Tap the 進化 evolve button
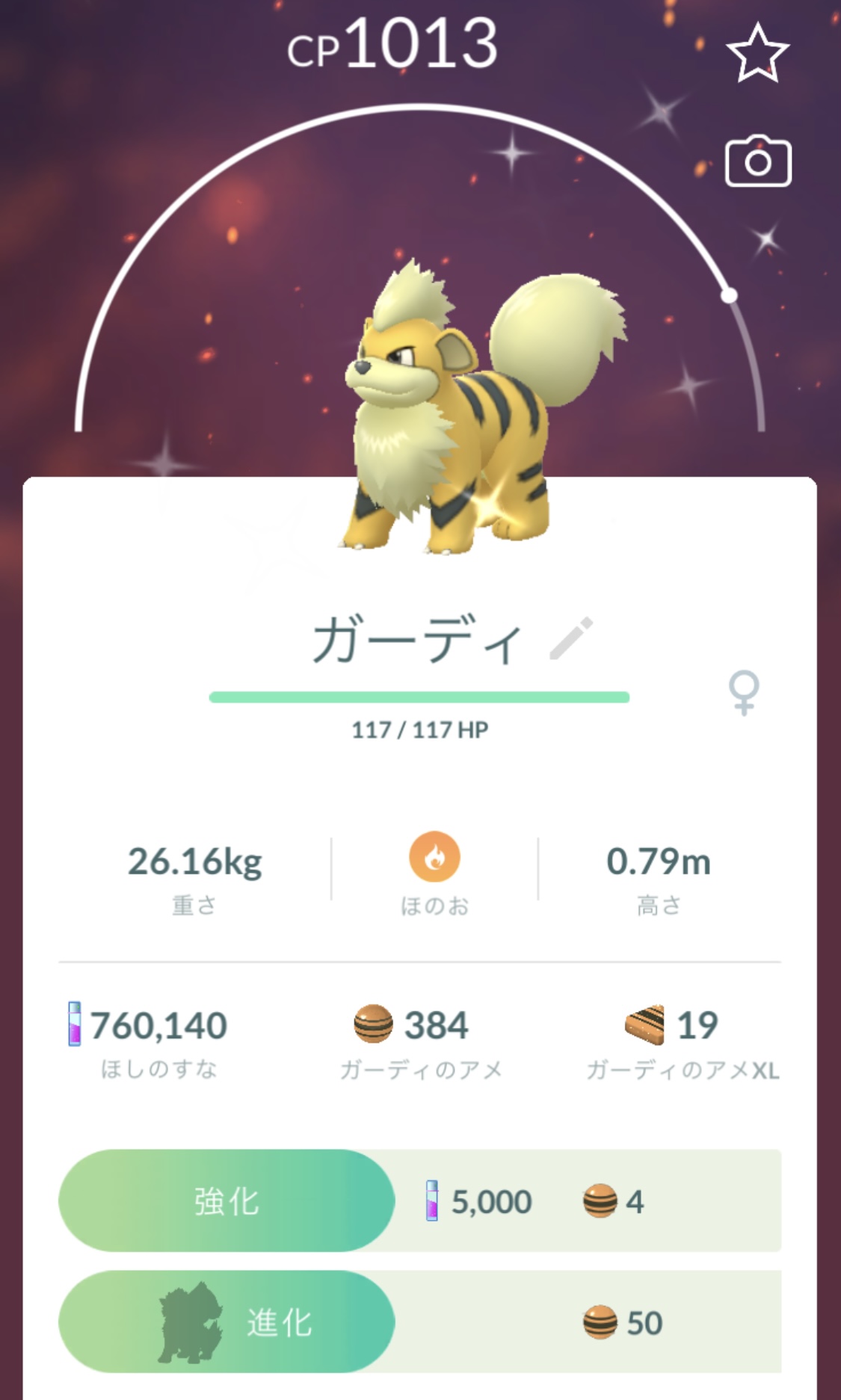841x1400 pixels. (x=227, y=1322)
